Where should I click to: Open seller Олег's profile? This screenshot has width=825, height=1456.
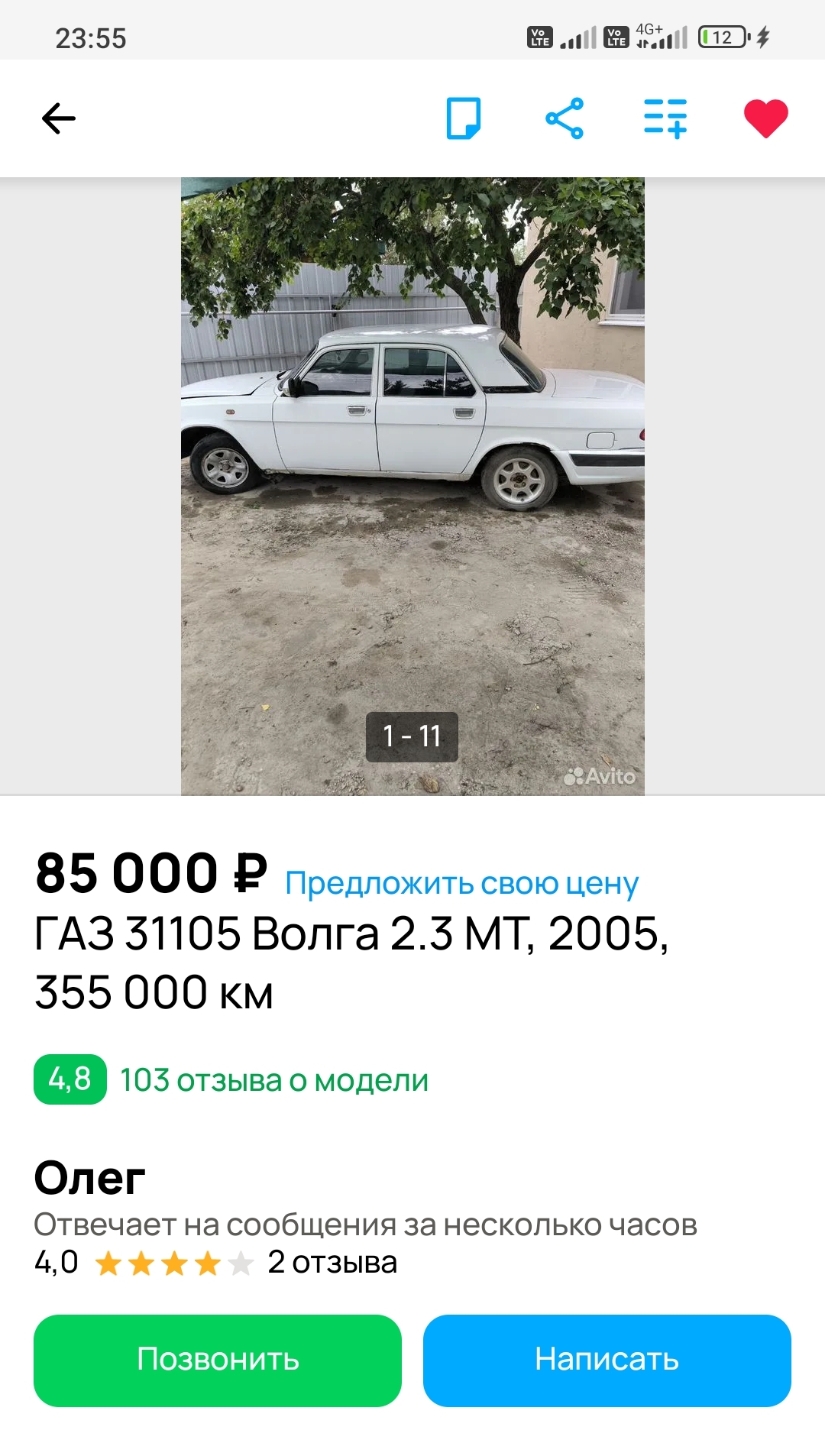(x=89, y=1177)
